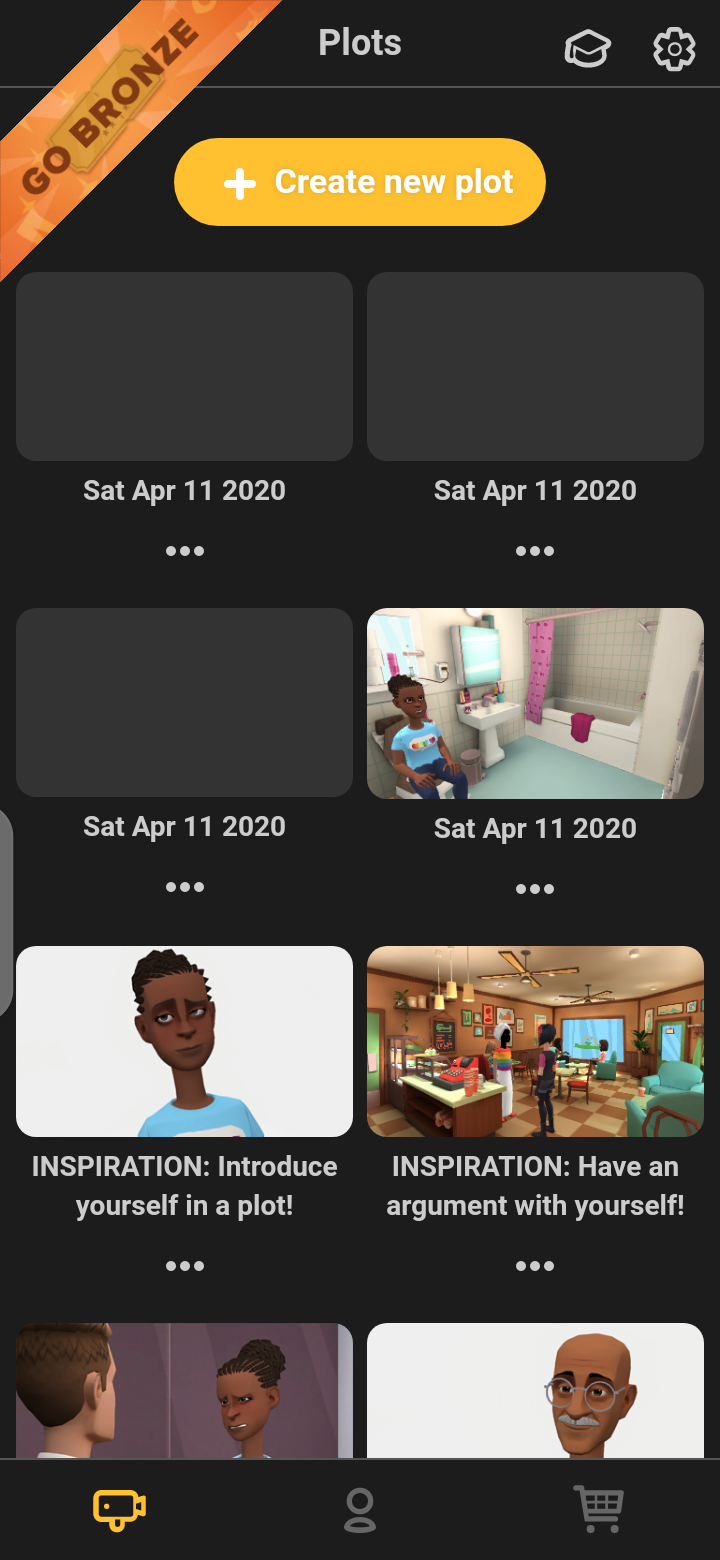
Task: Switch to the characters tab
Action: click(x=360, y=1509)
